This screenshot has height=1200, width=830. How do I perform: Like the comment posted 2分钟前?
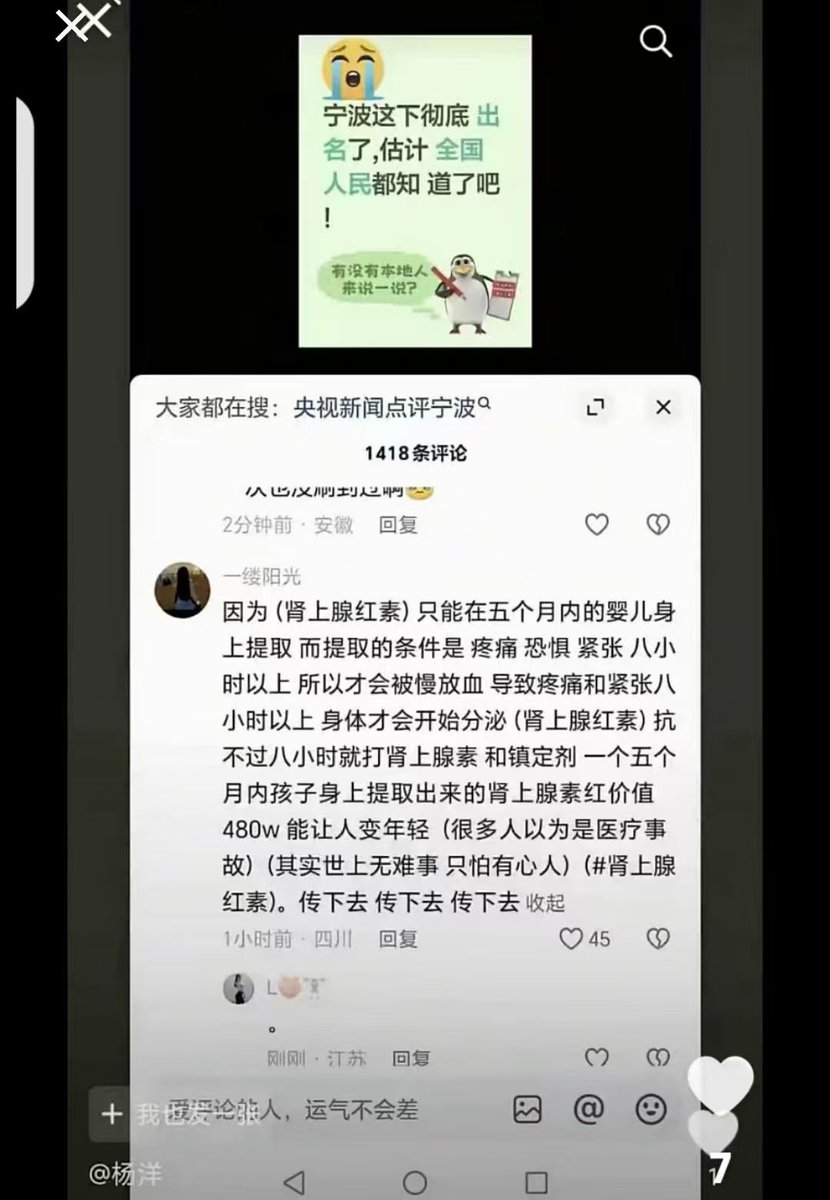tap(597, 524)
